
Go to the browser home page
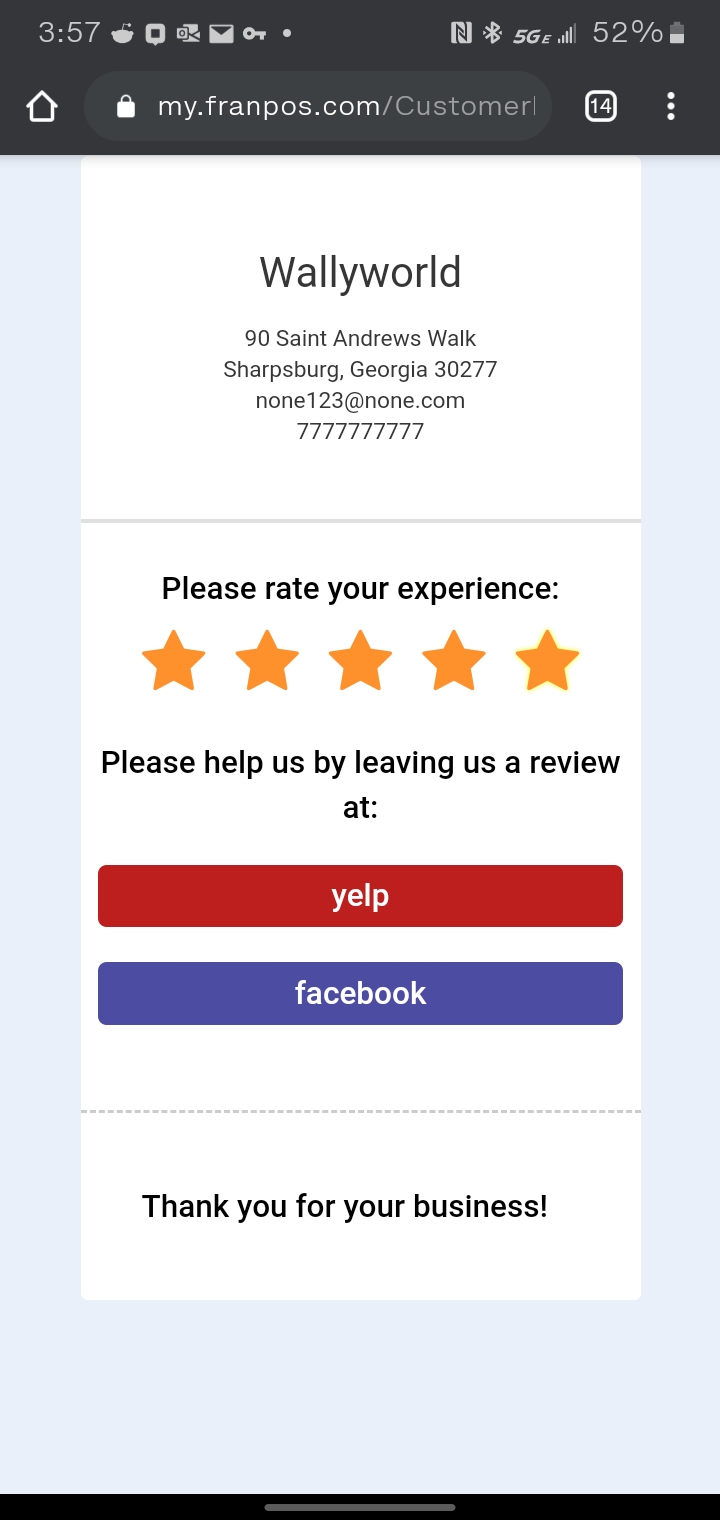(42, 106)
